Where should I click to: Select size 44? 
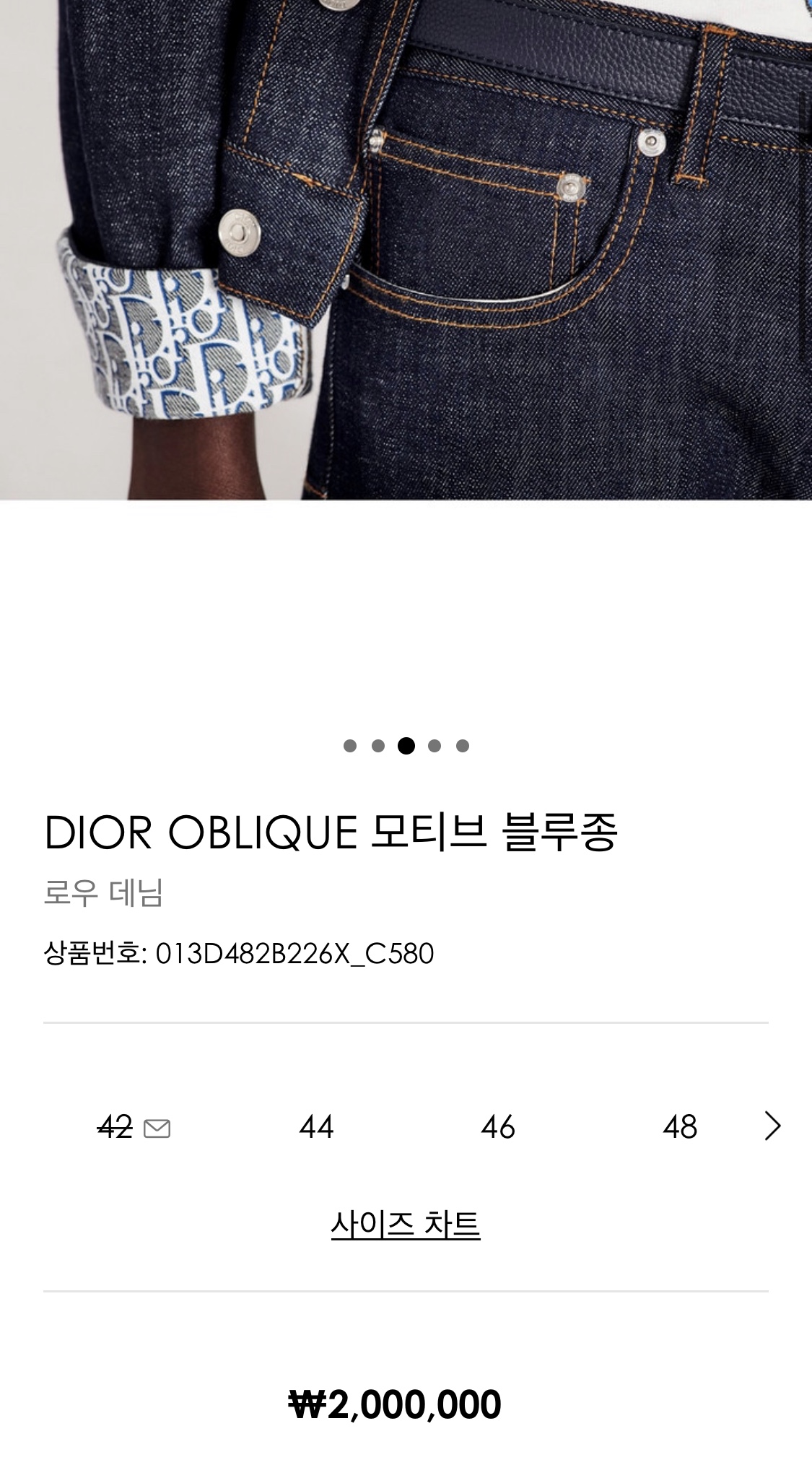pyautogui.click(x=316, y=1127)
